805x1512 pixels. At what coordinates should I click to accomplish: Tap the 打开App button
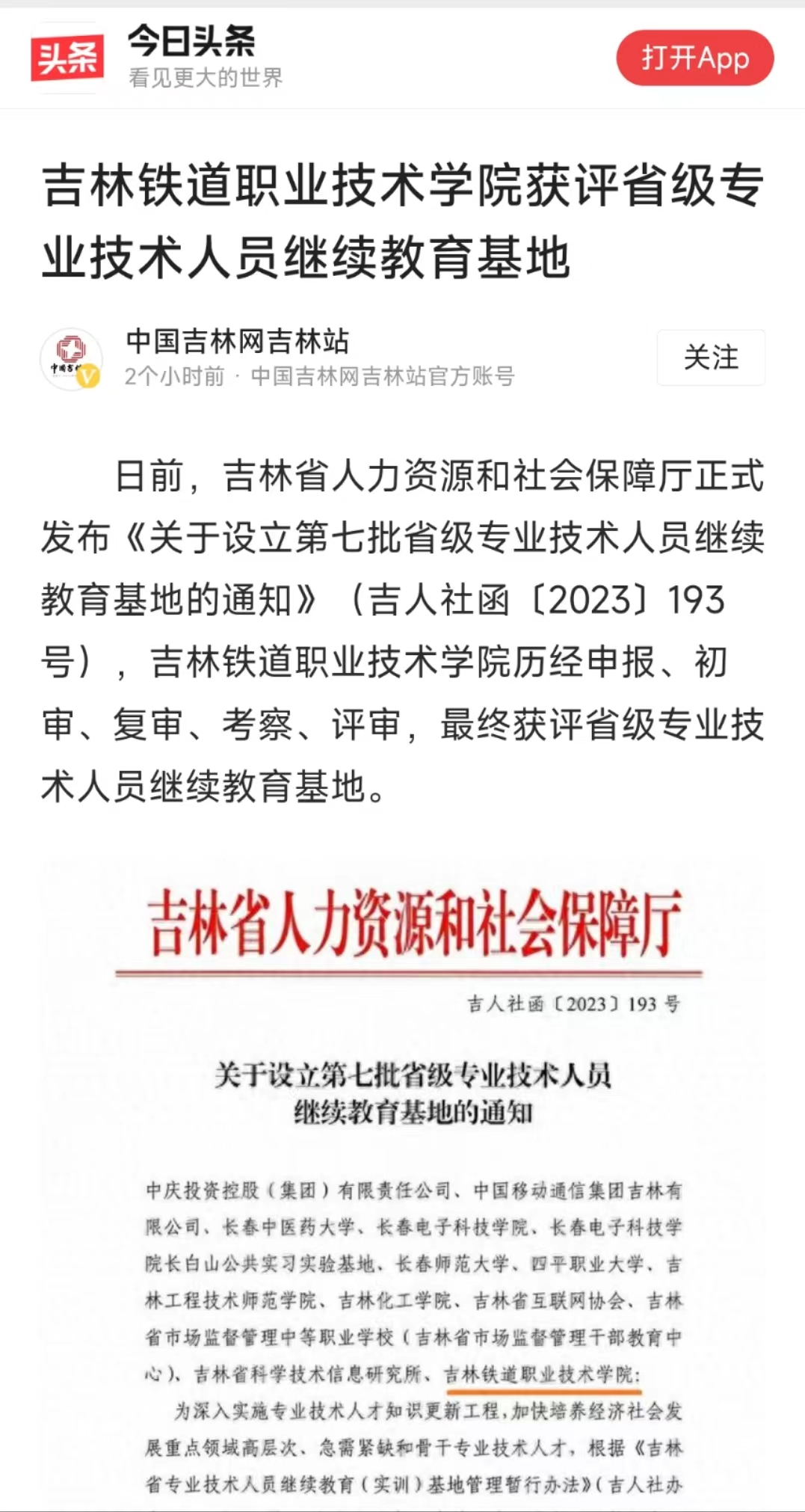694,58
